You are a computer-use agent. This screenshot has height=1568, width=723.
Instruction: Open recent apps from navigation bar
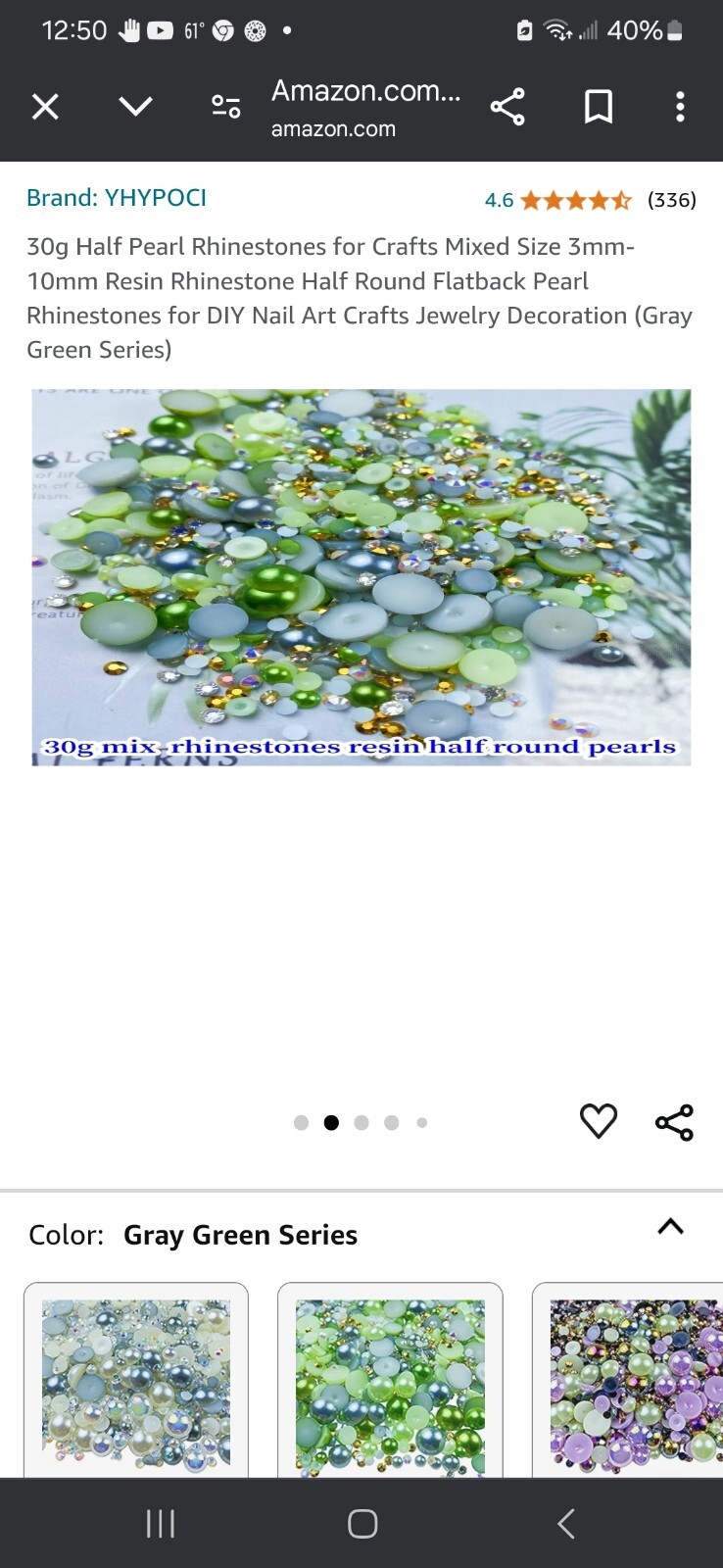coord(160,1524)
